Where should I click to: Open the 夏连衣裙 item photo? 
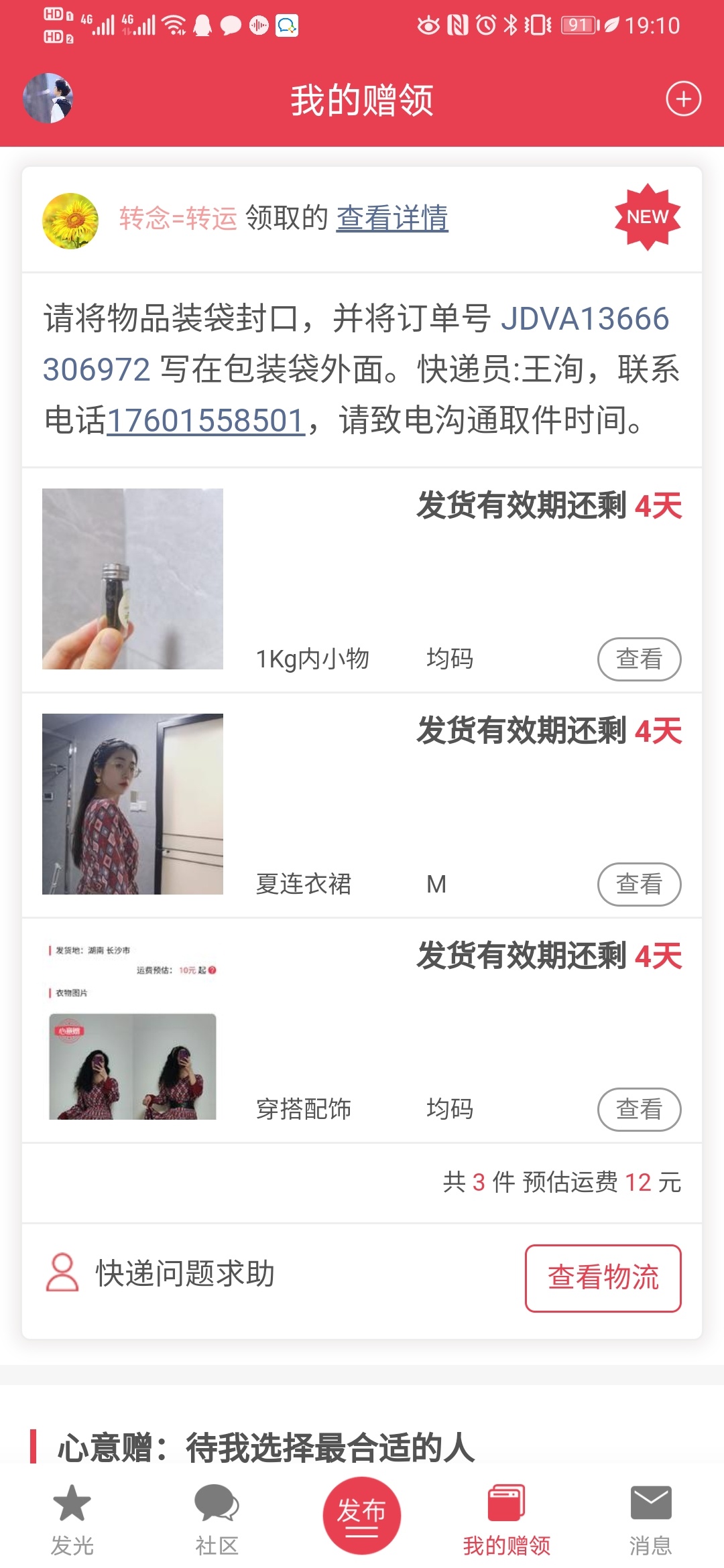pyautogui.click(x=133, y=804)
